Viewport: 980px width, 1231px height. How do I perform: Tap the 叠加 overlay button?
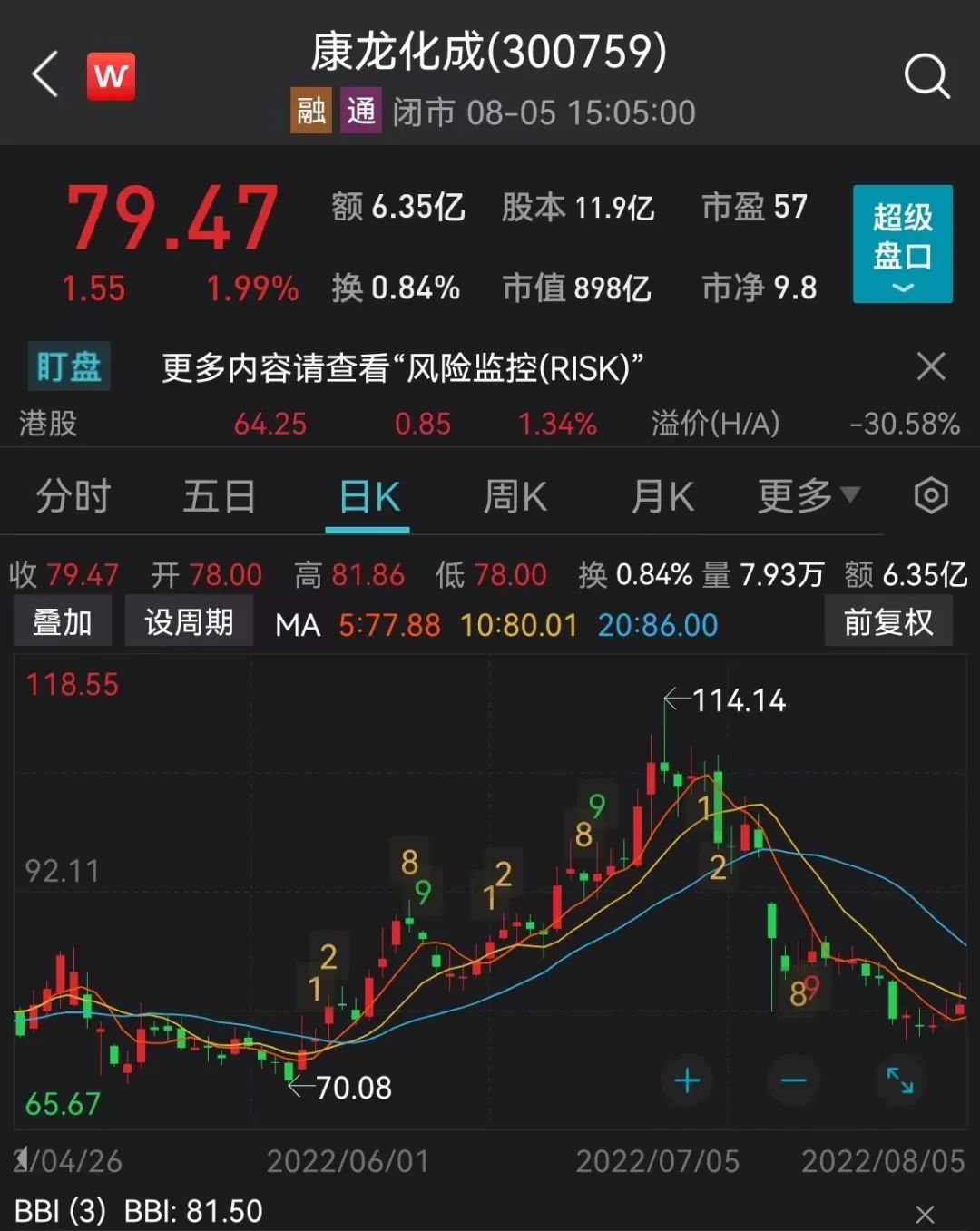pyautogui.click(x=62, y=622)
